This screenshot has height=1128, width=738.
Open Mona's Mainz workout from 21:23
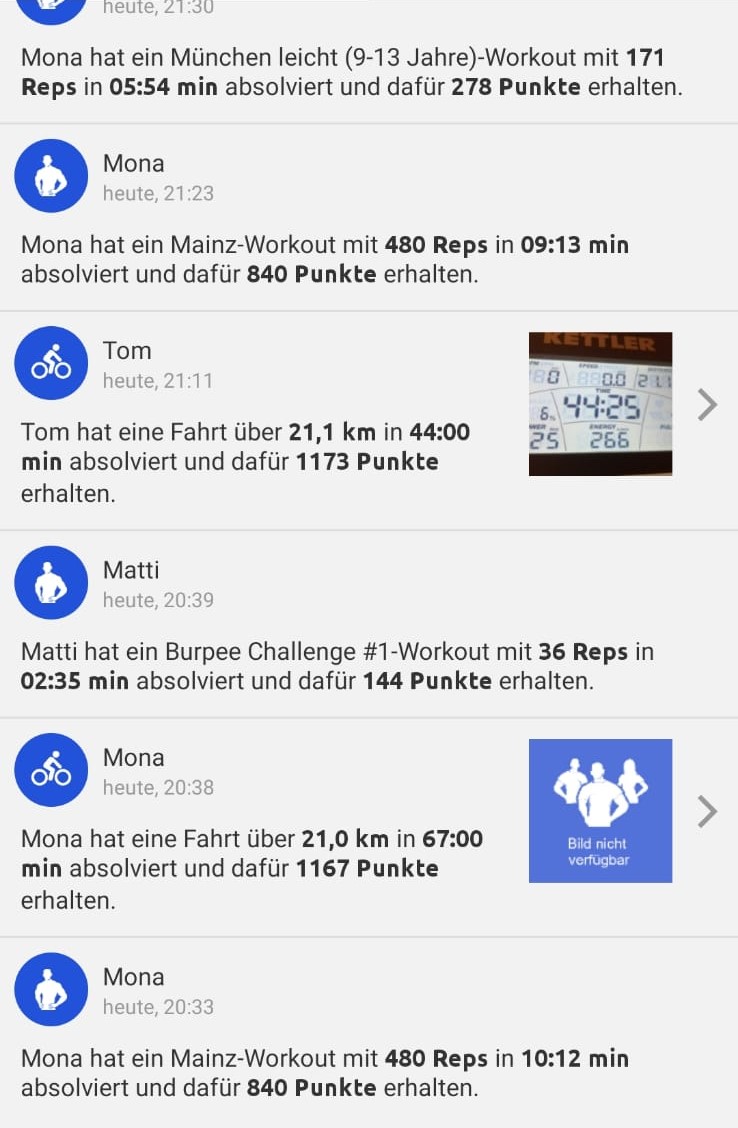pyautogui.click(x=324, y=258)
